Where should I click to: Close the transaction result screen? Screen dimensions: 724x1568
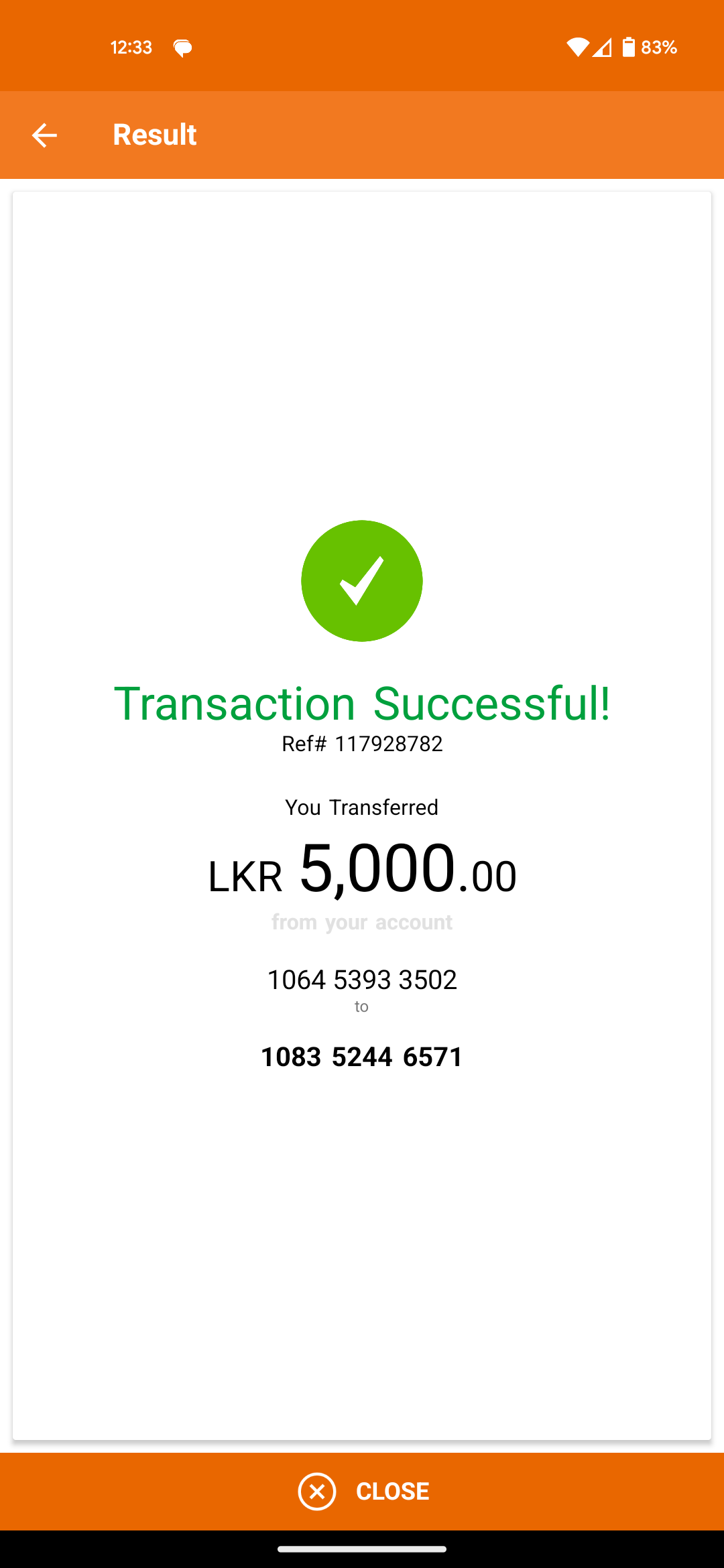tap(363, 1491)
